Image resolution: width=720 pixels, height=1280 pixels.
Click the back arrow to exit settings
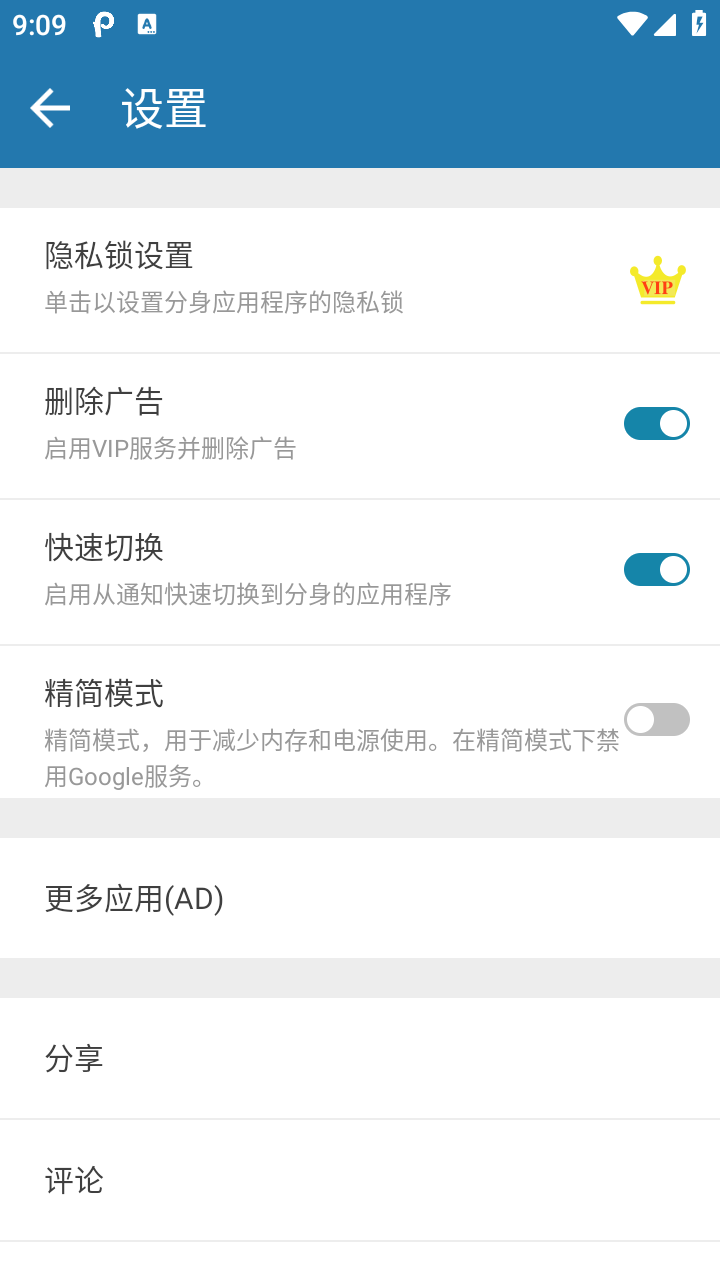click(49, 107)
